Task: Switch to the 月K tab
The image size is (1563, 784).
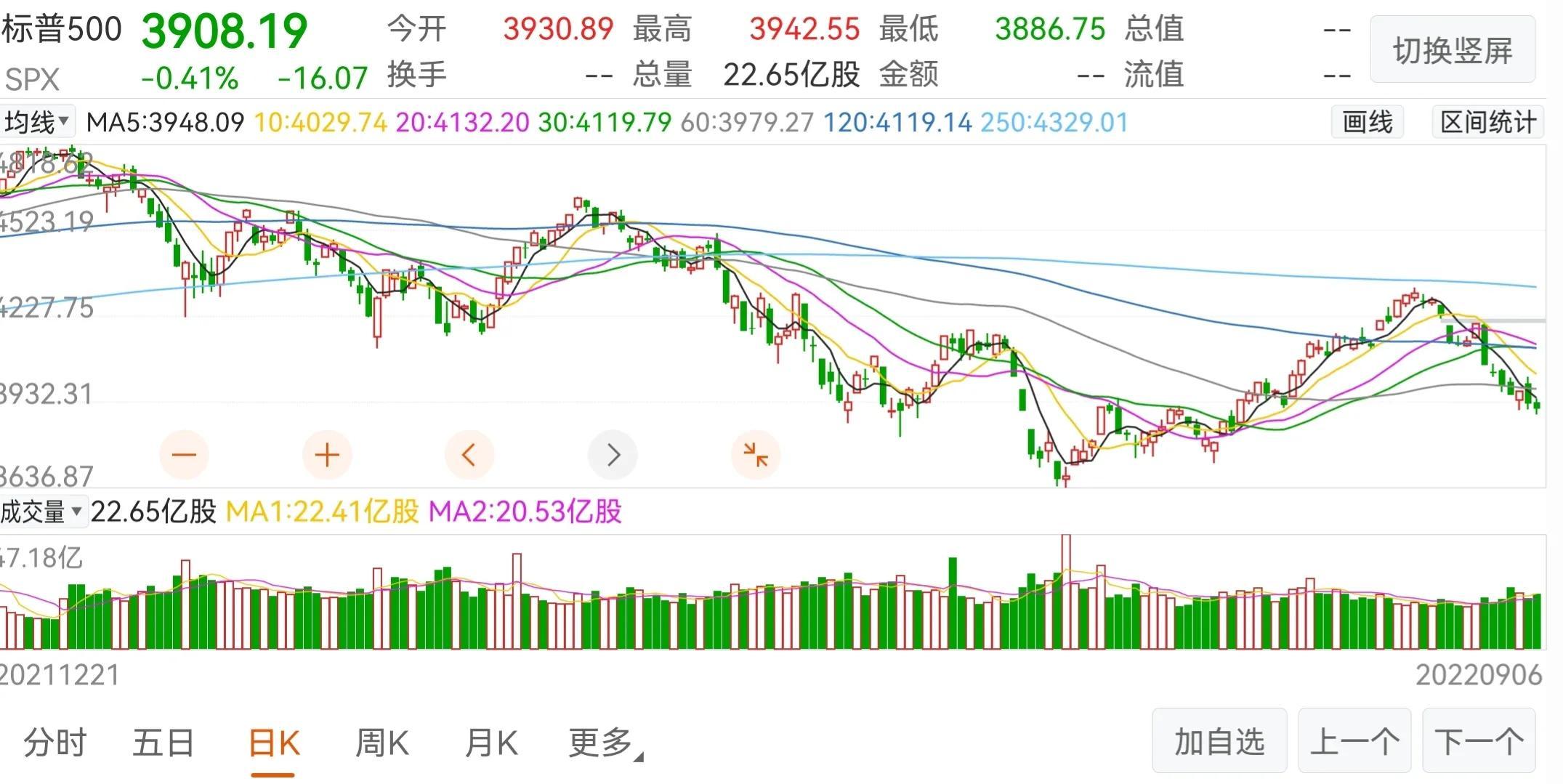Action: 491,743
